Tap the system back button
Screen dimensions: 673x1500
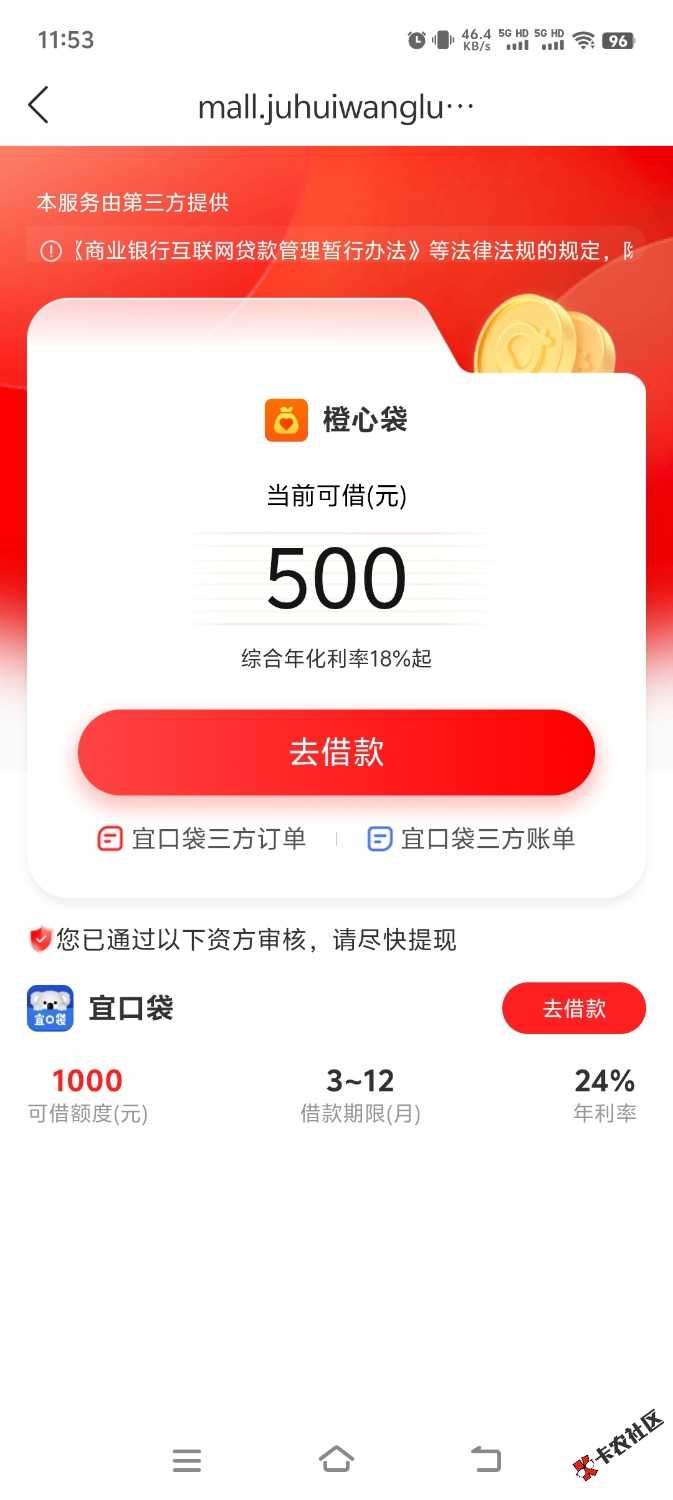click(x=486, y=1461)
